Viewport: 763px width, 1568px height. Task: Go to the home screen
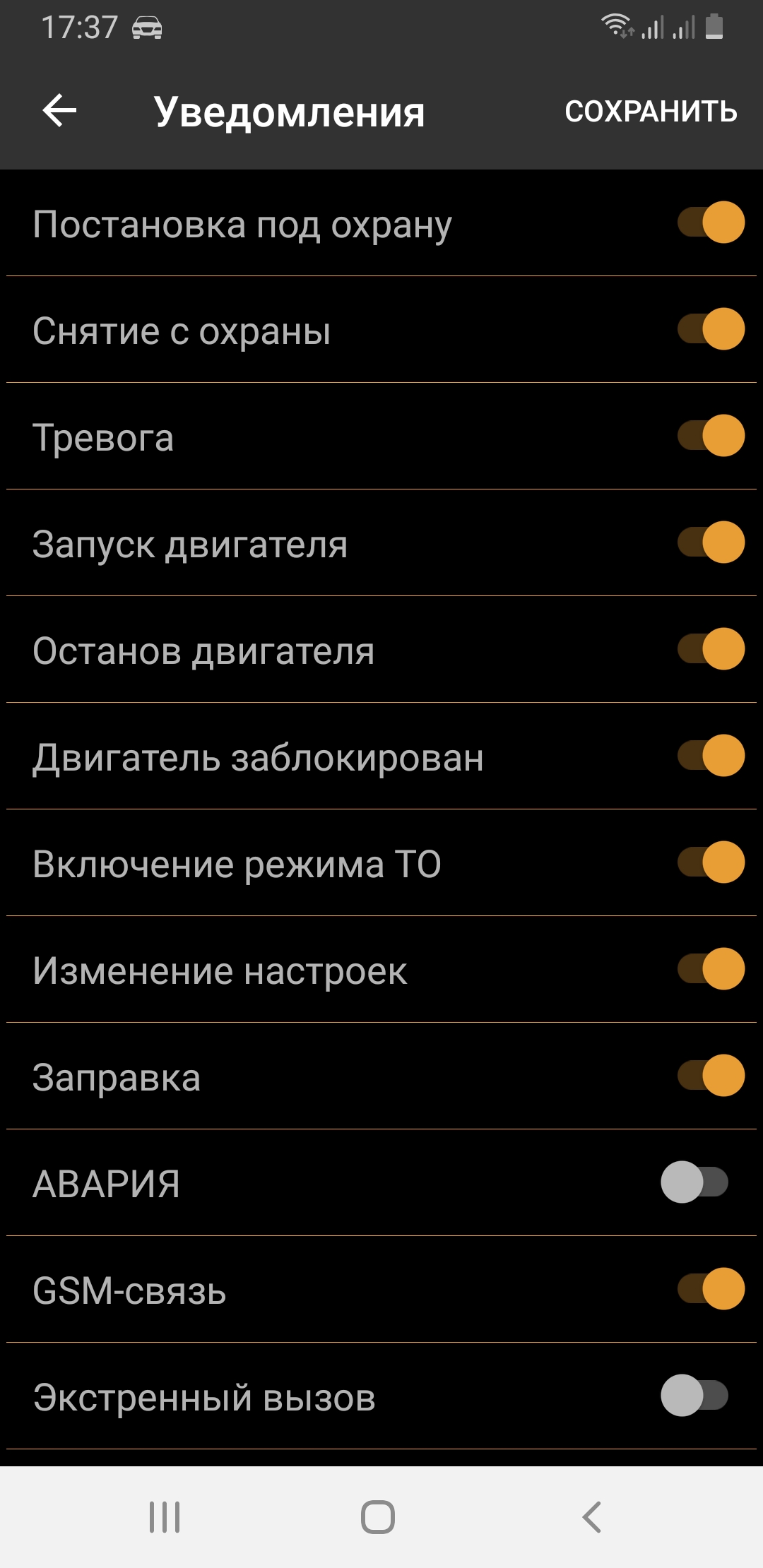[378, 1516]
